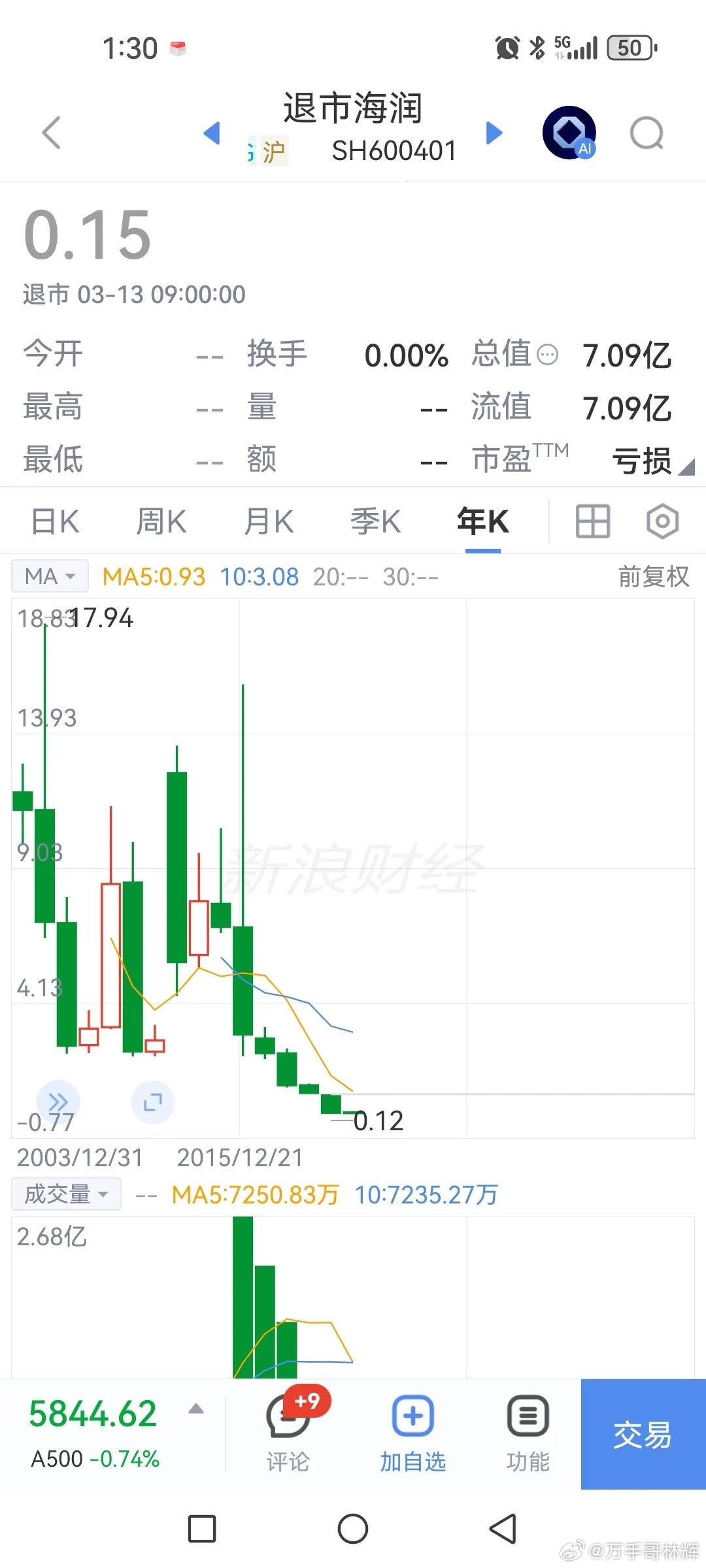Tap the back arrow to exit stock page
Image resolution: width=706 pixels, height=1568 pixels.
pos(52,133)
